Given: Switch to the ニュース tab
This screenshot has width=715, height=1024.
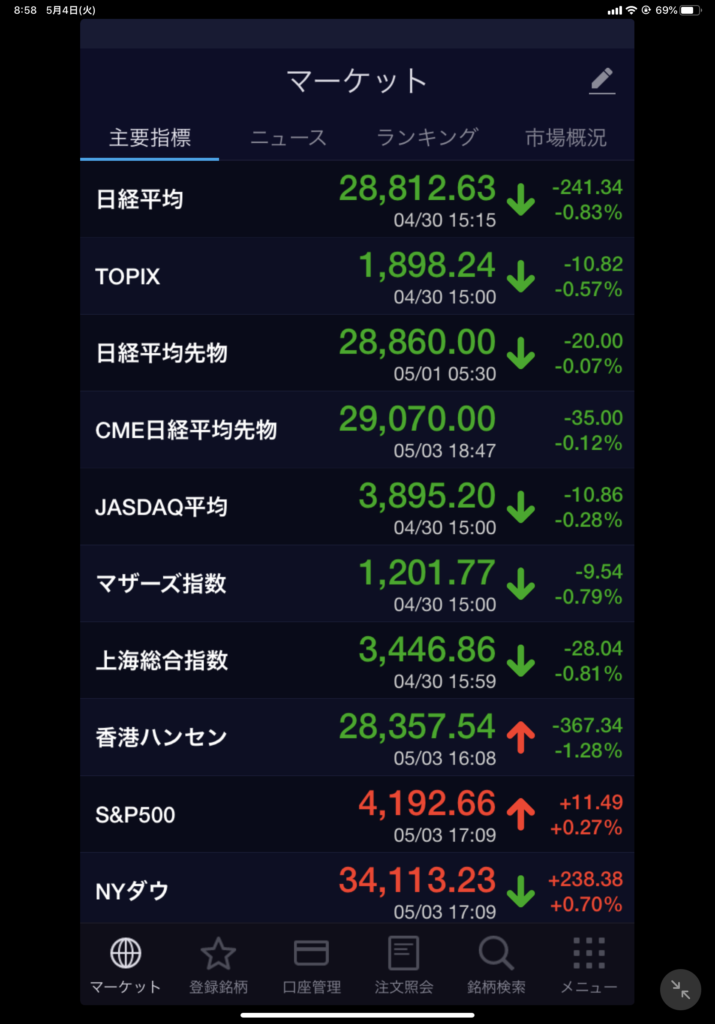Looking at the screenshot, I should (x=288, y=138).
